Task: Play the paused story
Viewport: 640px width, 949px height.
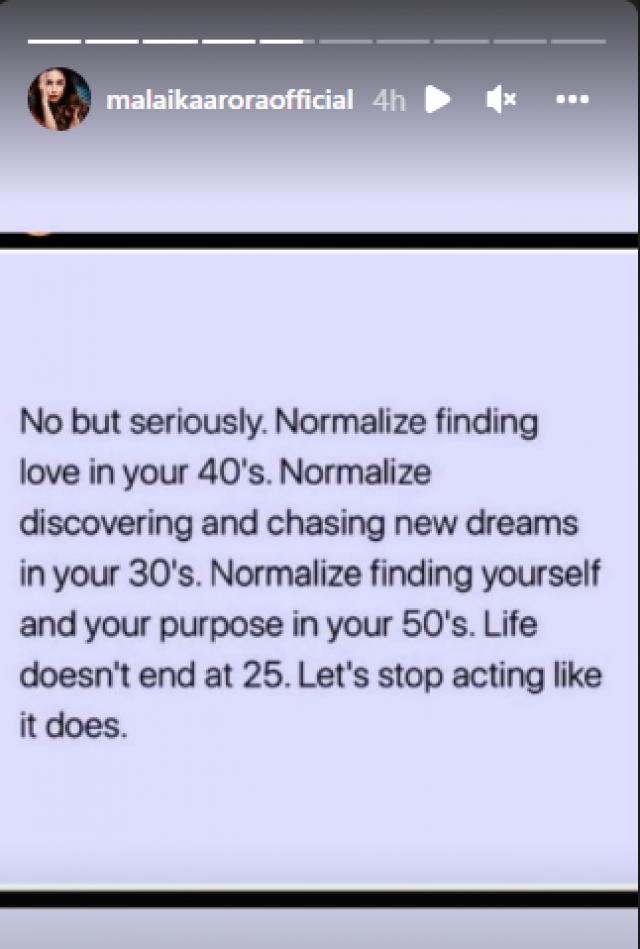Action: (437, 100)
